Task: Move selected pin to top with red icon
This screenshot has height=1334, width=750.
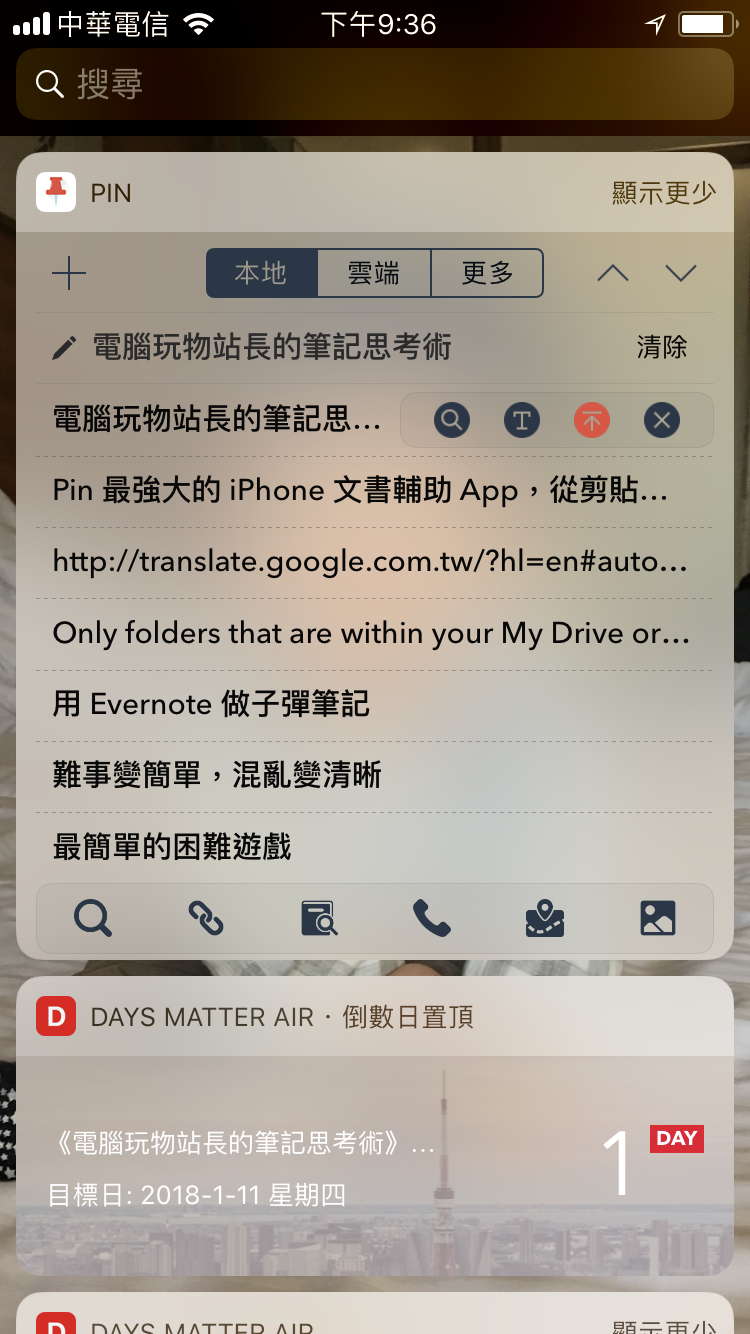Action: 591,420
